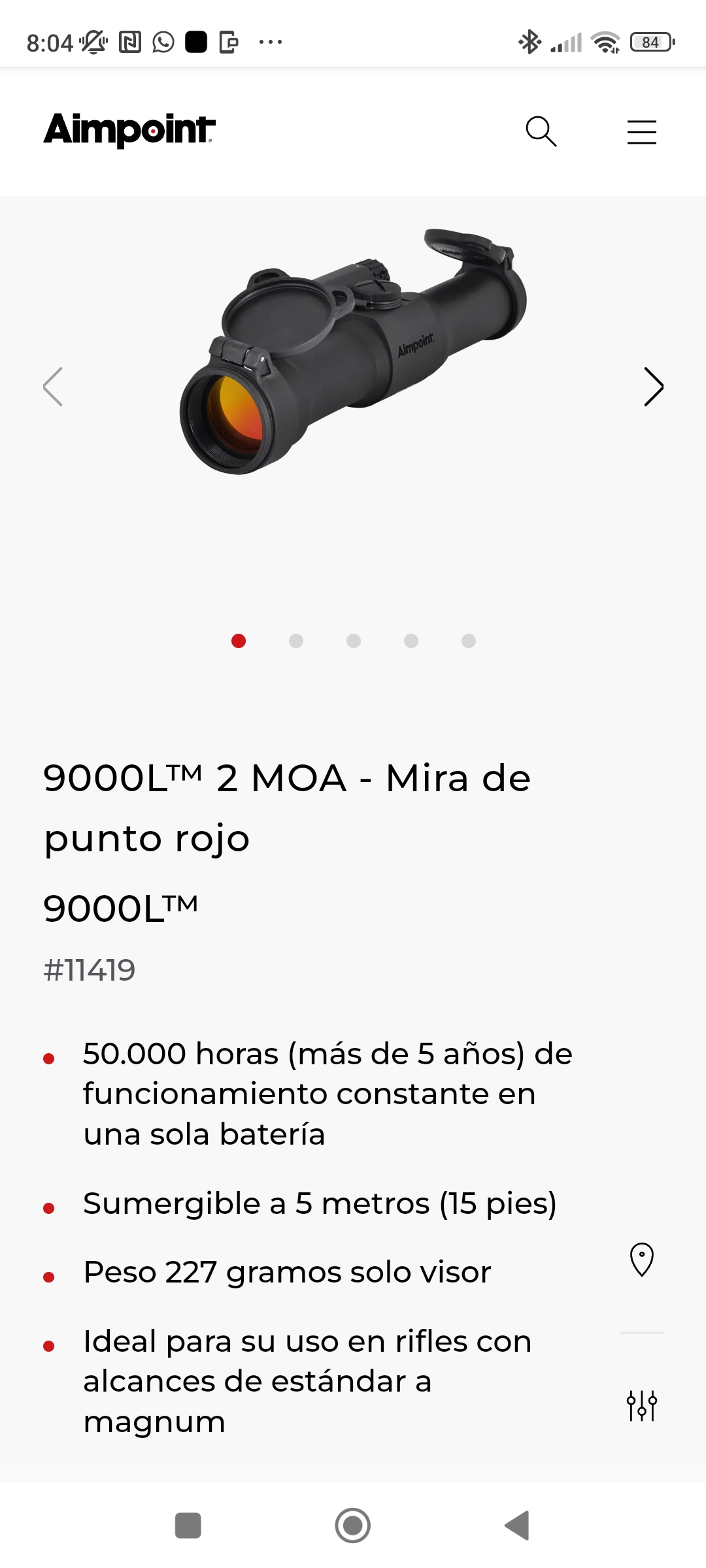Viewport: 706px width, 1568px height.
Task: Open the 9000L product image
Action: (353, 353)
